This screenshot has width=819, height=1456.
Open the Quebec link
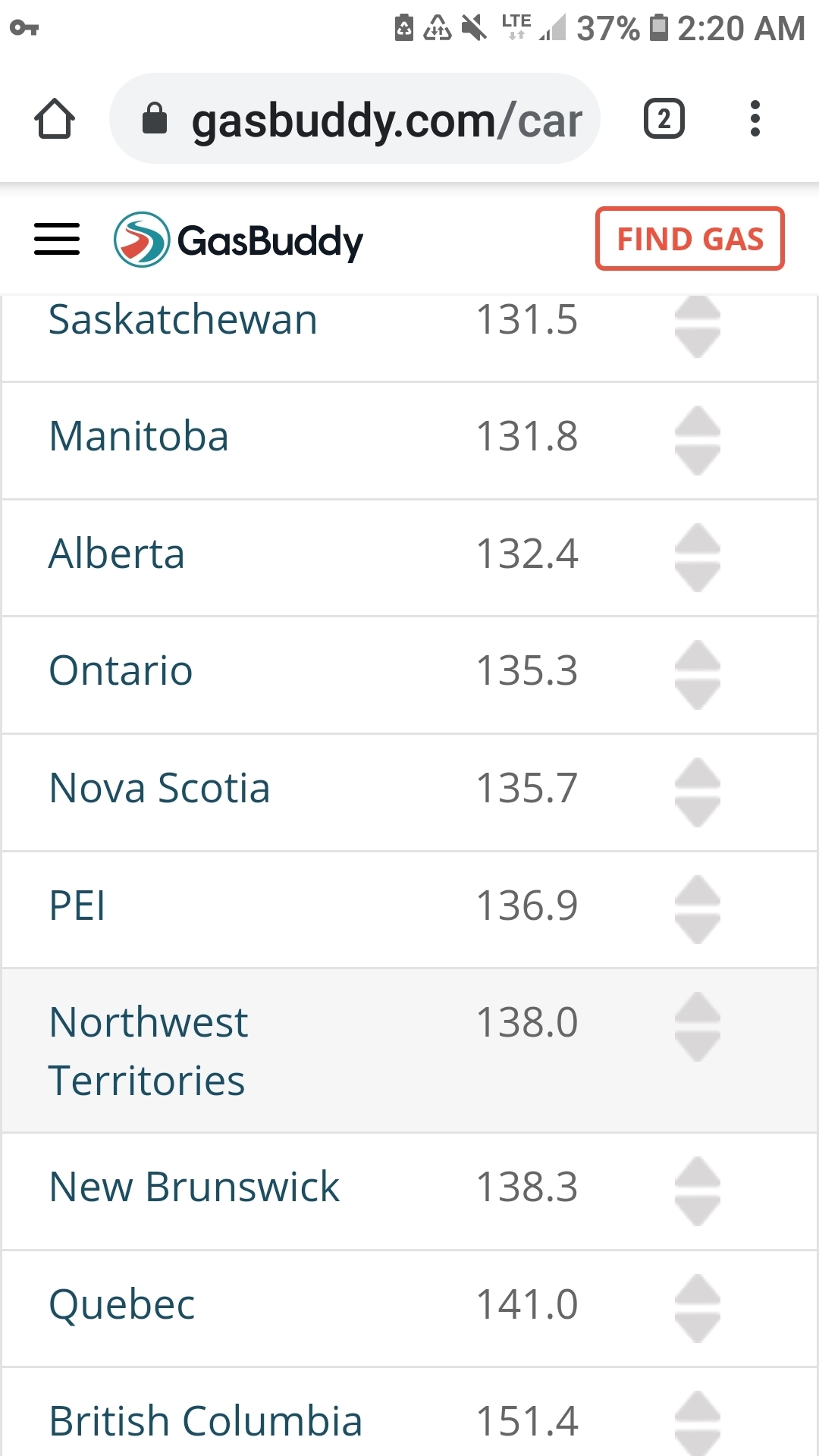coord(122,1304)
